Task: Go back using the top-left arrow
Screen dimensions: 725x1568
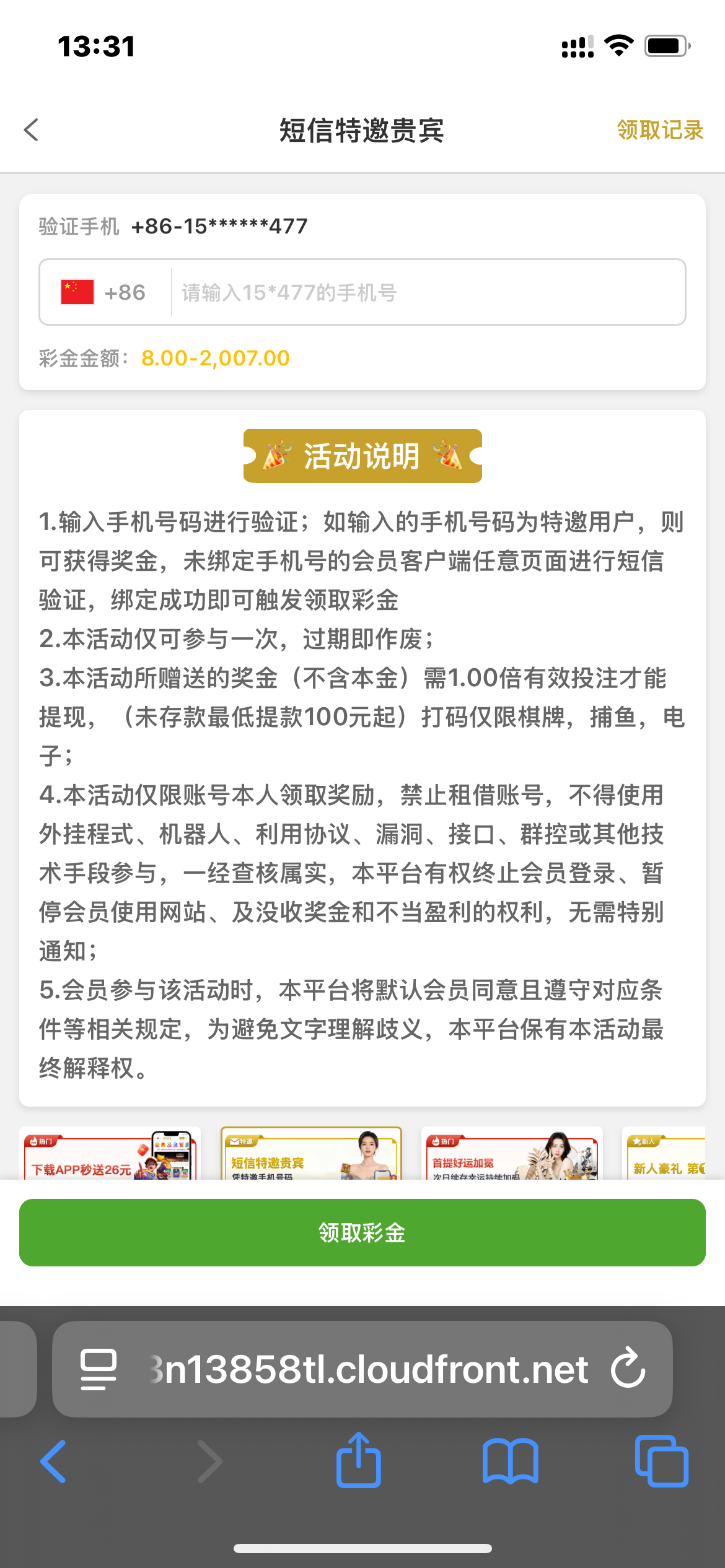Action: [x=31, y=130]
